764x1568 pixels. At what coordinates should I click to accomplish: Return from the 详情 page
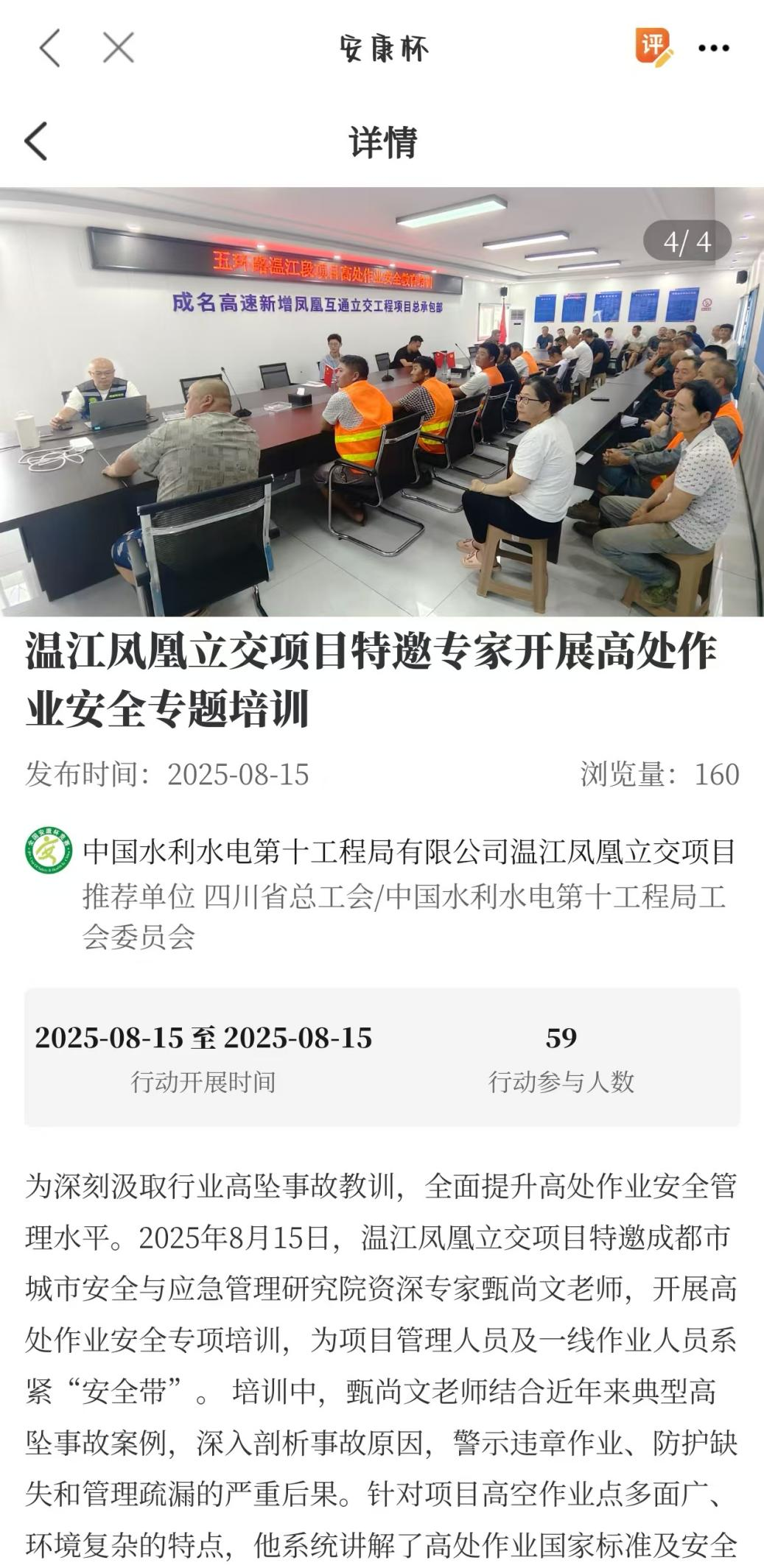36,141
